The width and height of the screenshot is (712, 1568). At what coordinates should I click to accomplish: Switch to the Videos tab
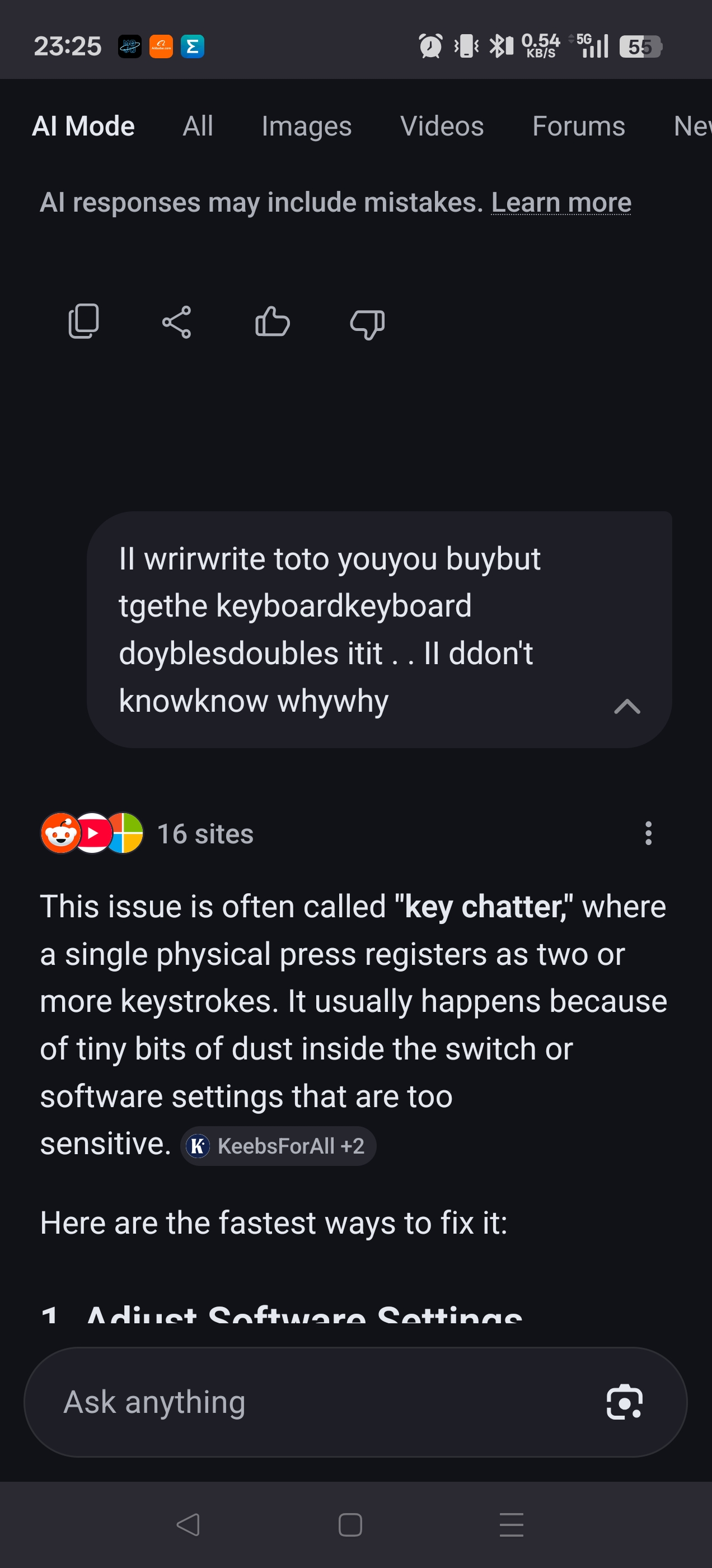tap(442, 127)
